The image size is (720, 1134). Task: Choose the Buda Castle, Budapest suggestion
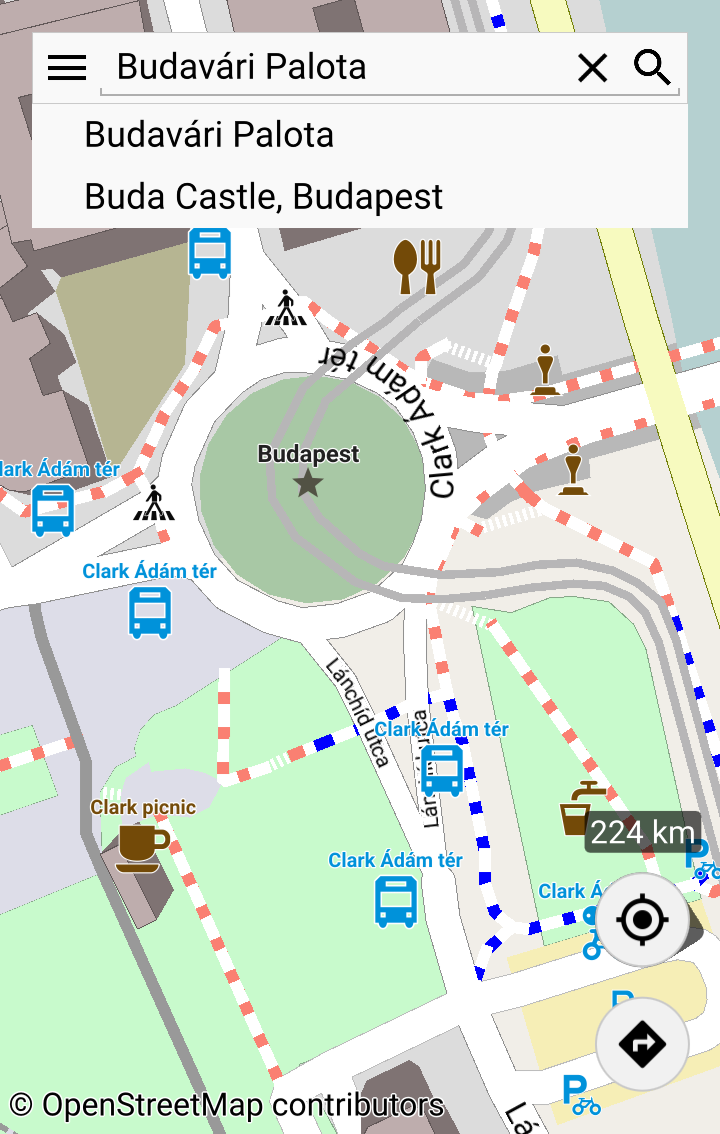click(x=264, y=197)
